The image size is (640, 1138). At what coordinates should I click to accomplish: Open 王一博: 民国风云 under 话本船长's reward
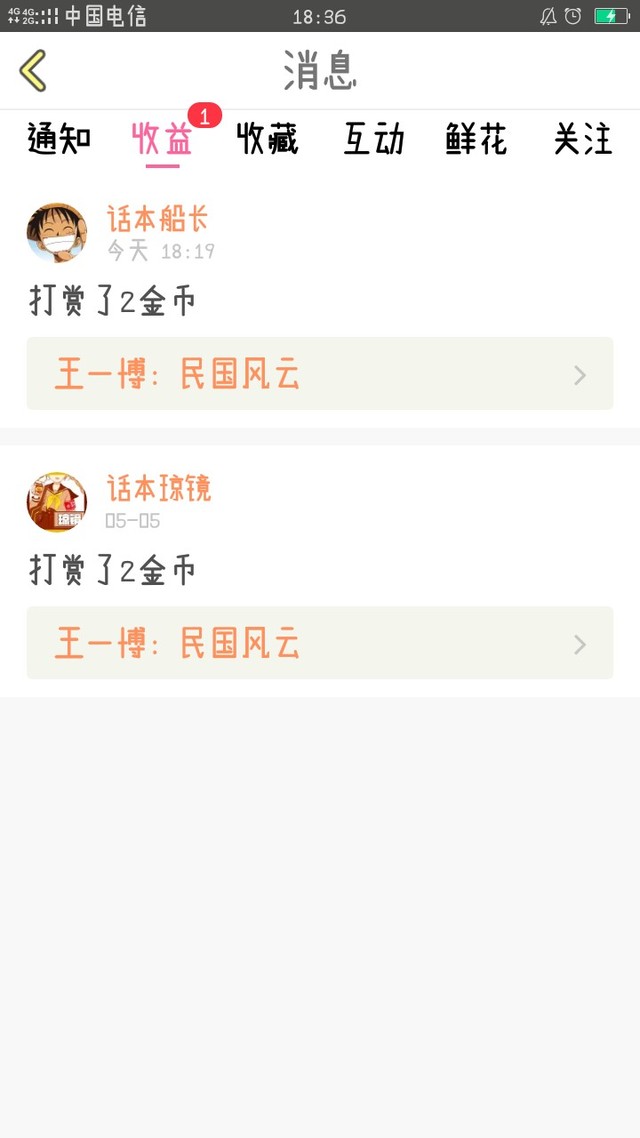[x=319, y=374]
